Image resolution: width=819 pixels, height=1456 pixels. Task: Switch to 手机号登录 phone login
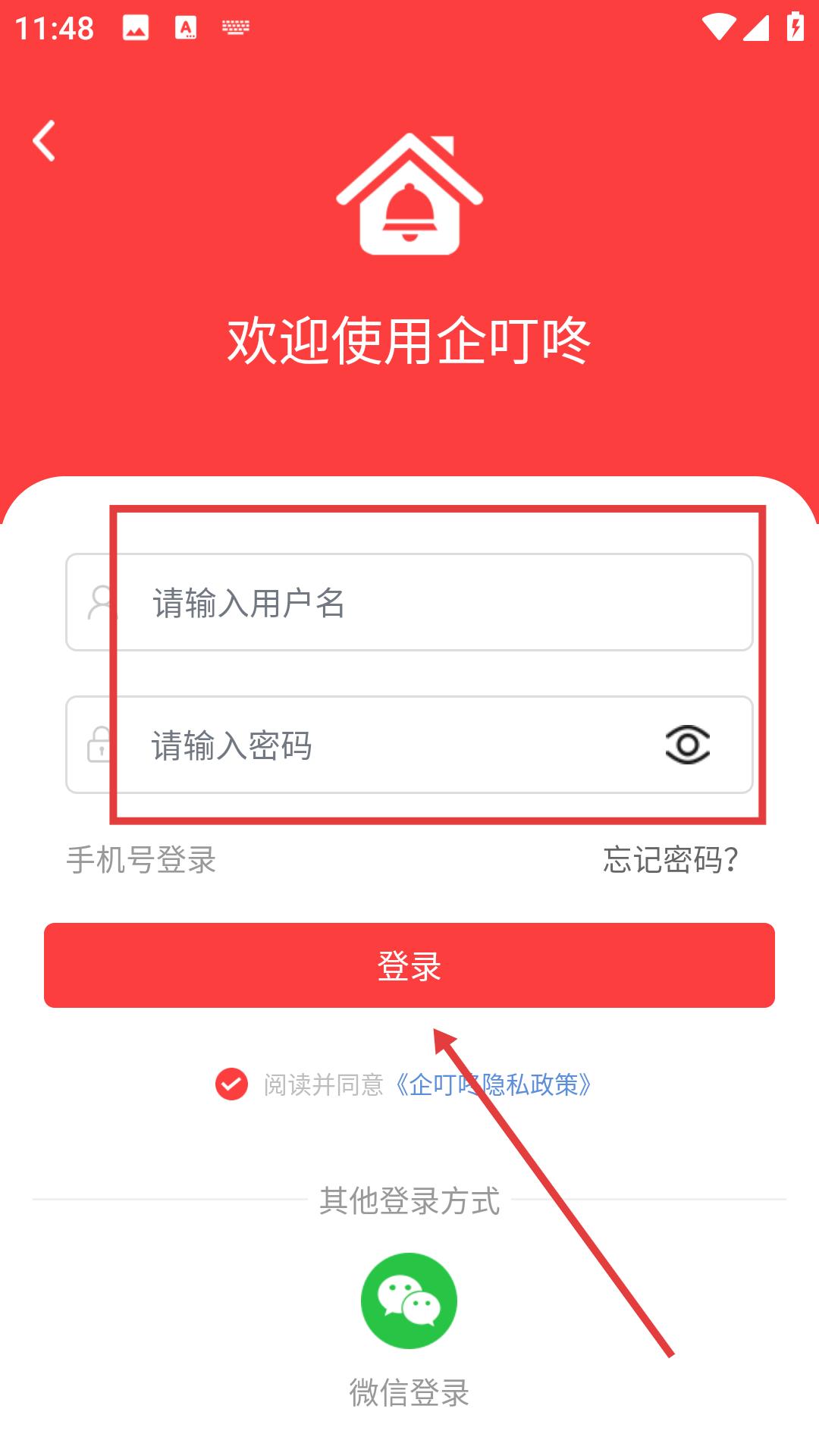click(141, 860)
